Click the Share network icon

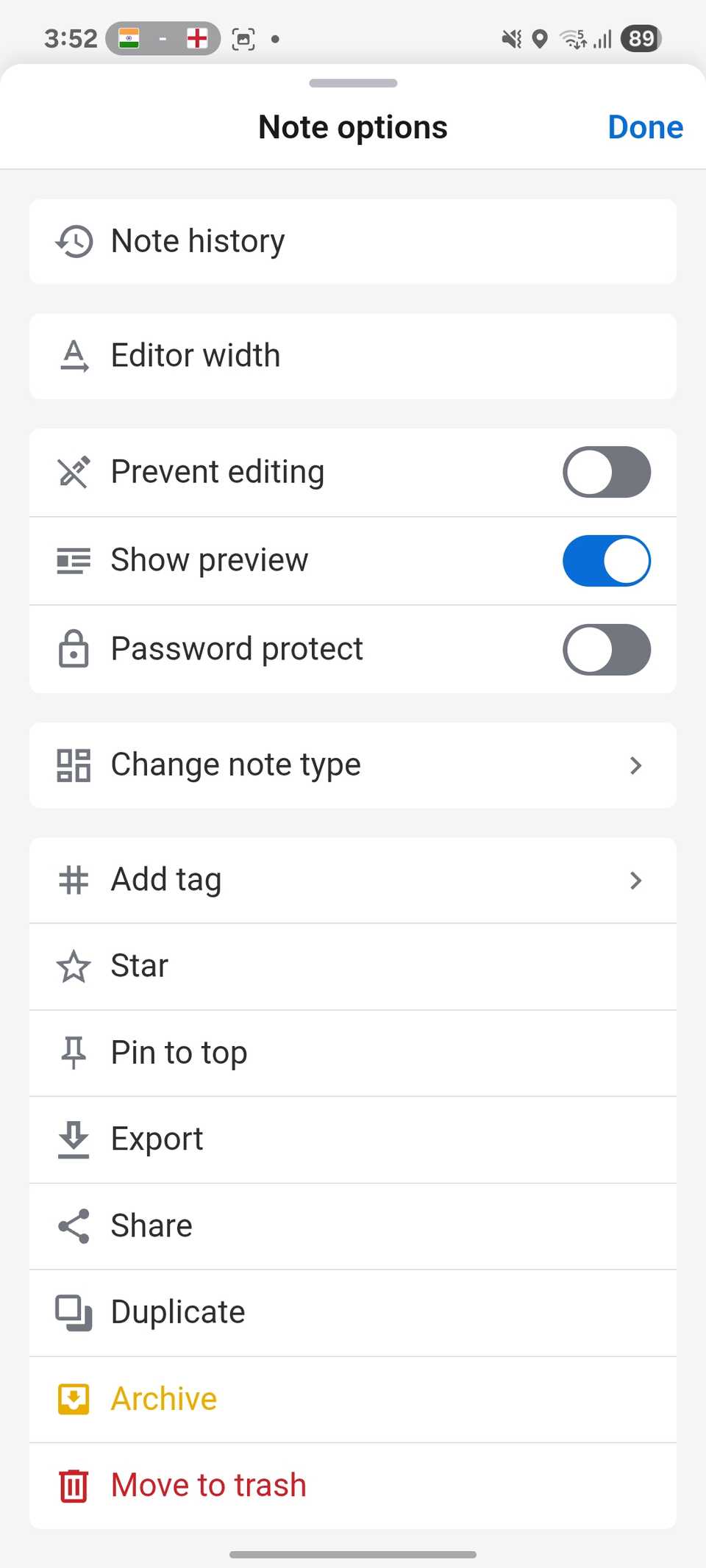74,1225
